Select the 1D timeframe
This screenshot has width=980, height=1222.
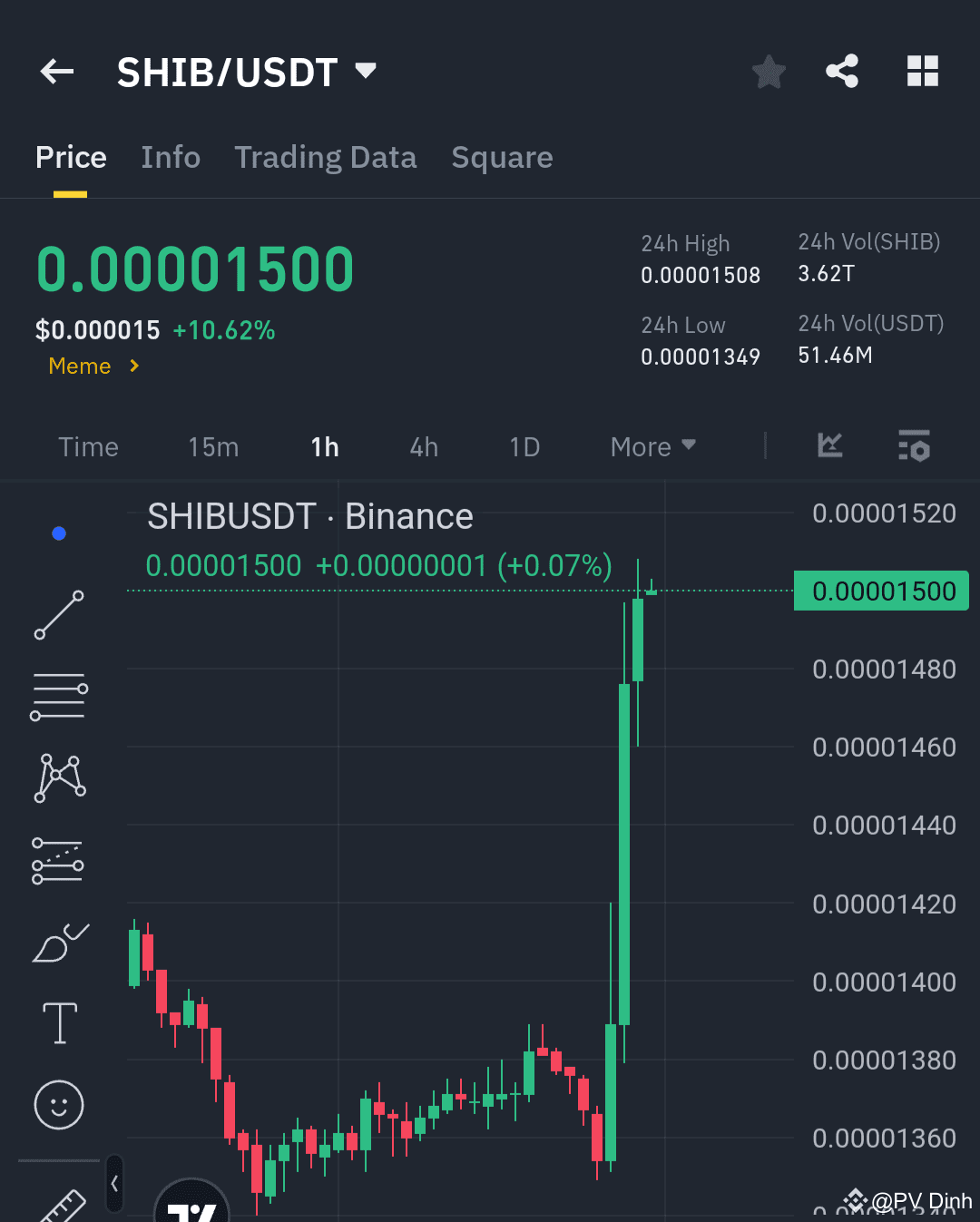pos(524,446)
